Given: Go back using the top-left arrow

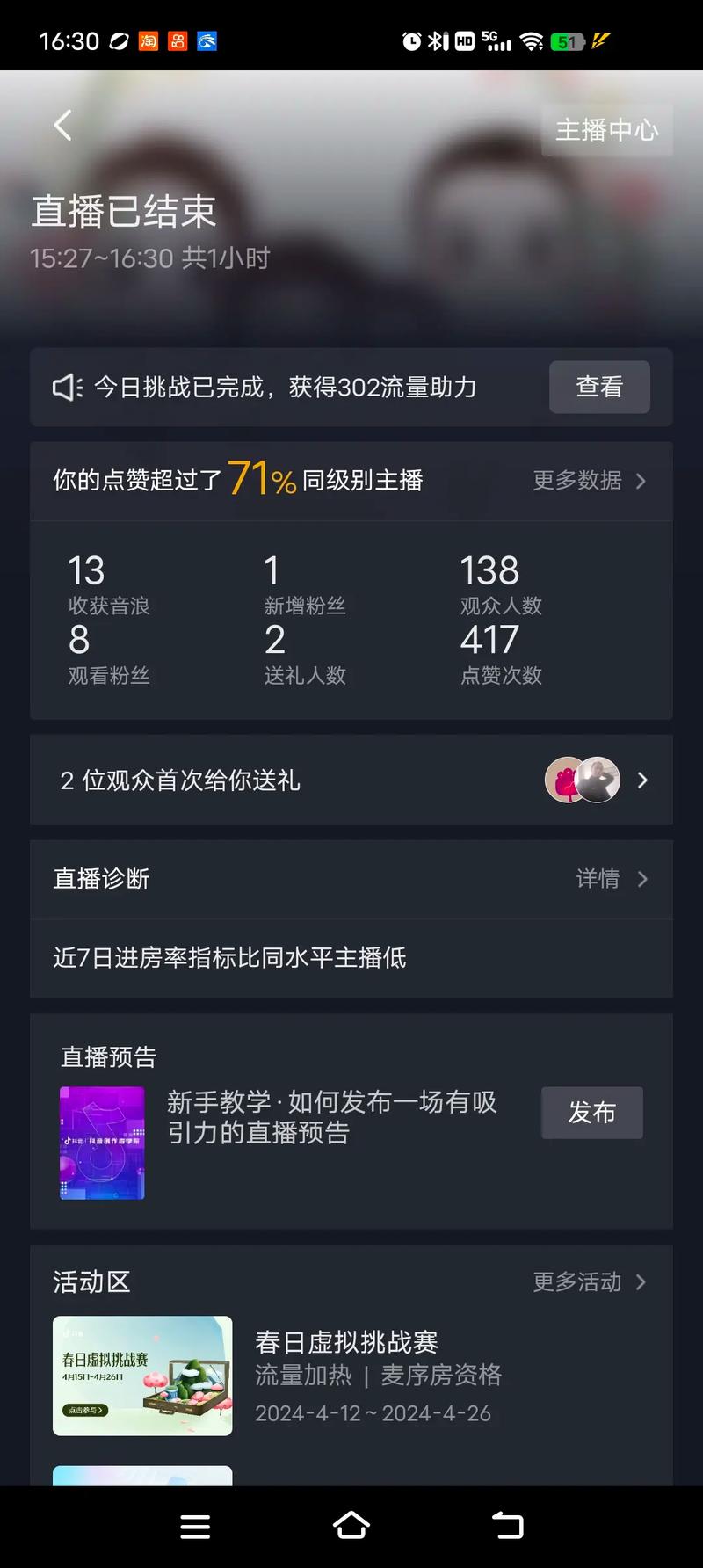Looking at the screenshot, I should coord(62,126).
